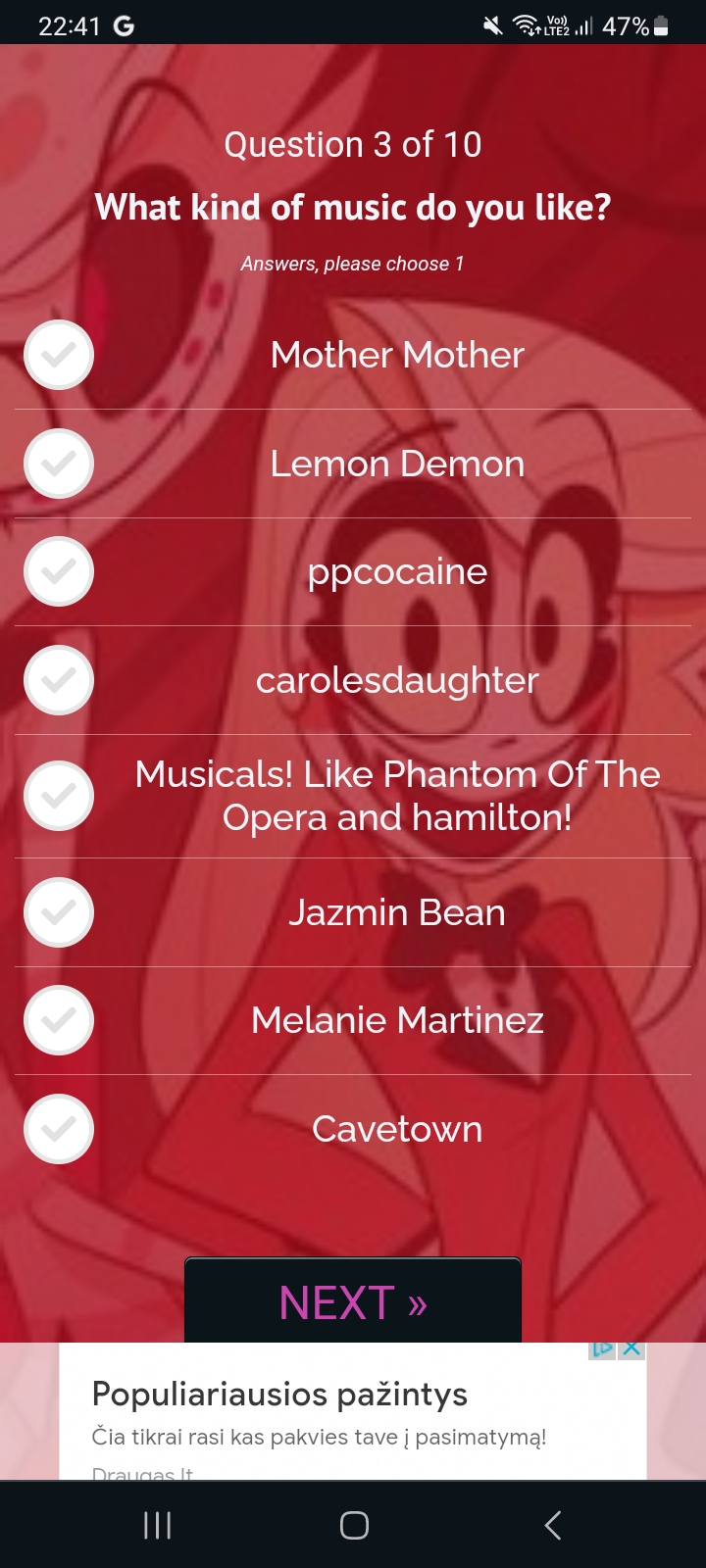
Task: Open the Populiariausios pažintys ad
Action: (x=353, y=1411)
